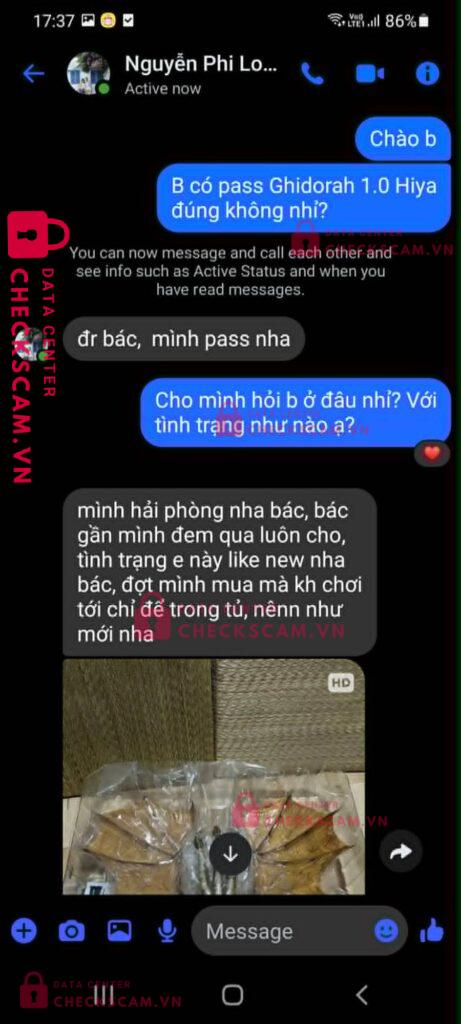Screen dimensions: 461x1024
Task: Open Nguyễn Phi Lo... profile header
Action: pos(174,74)
